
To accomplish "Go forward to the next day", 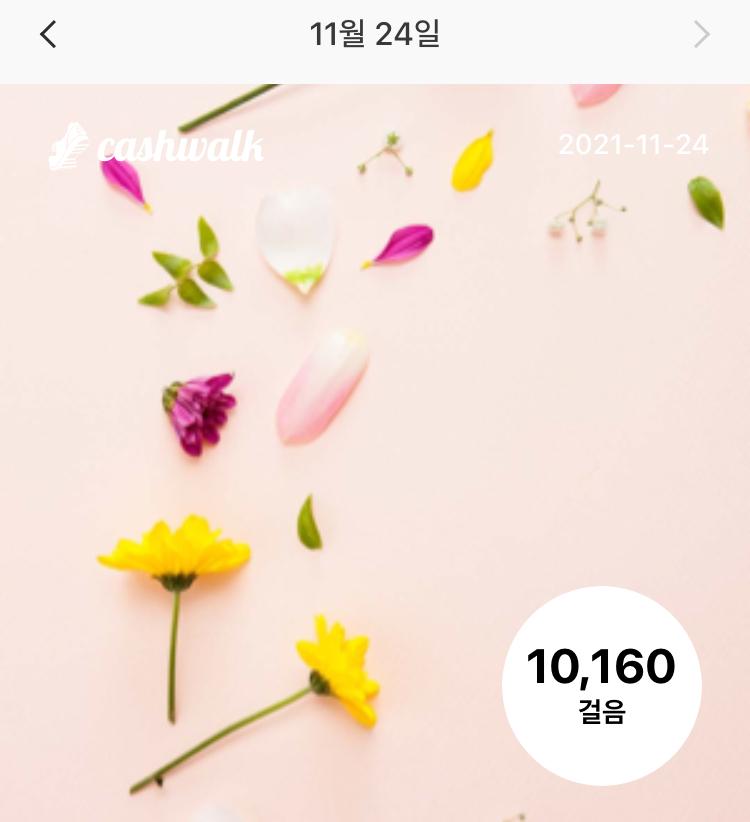I will pos(702,35).
